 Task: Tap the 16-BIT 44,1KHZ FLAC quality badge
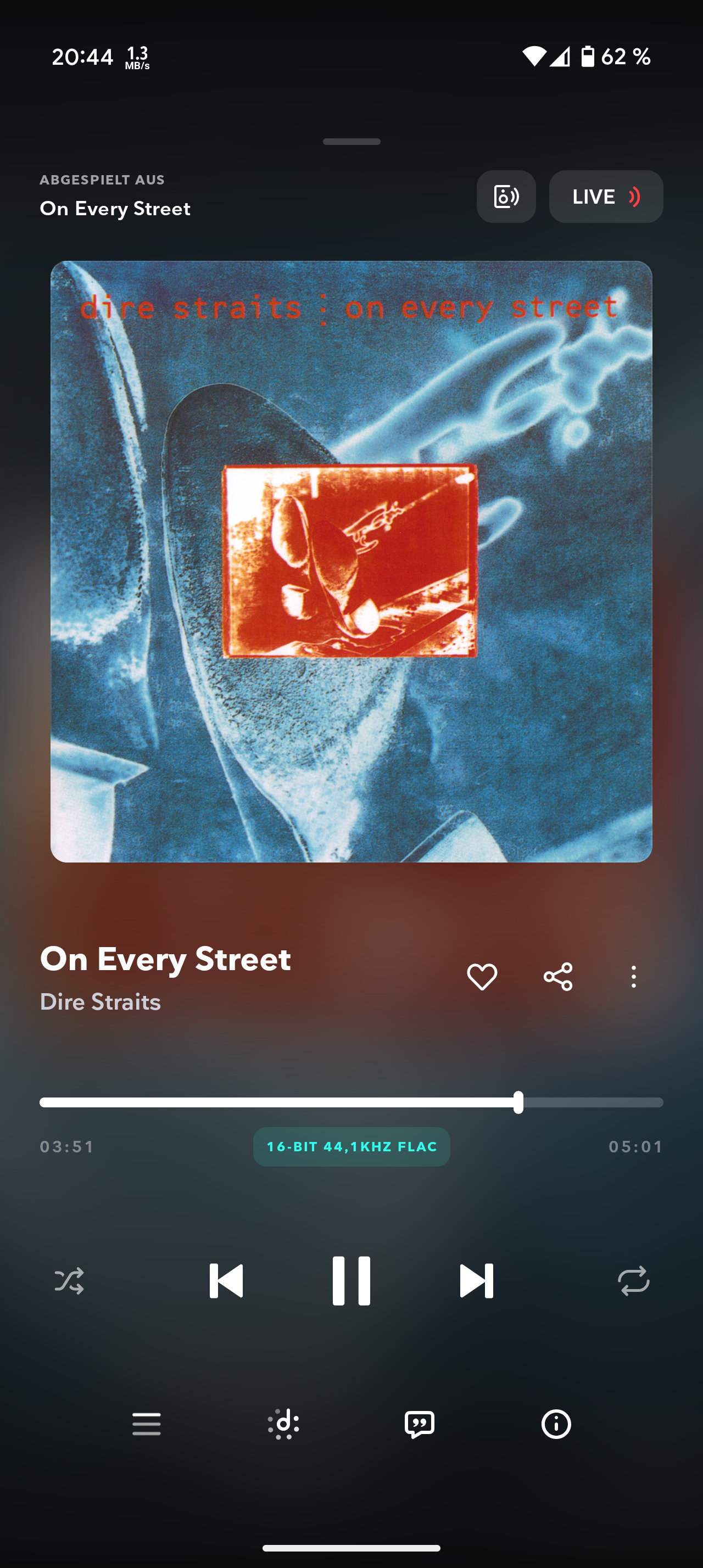352,1147
